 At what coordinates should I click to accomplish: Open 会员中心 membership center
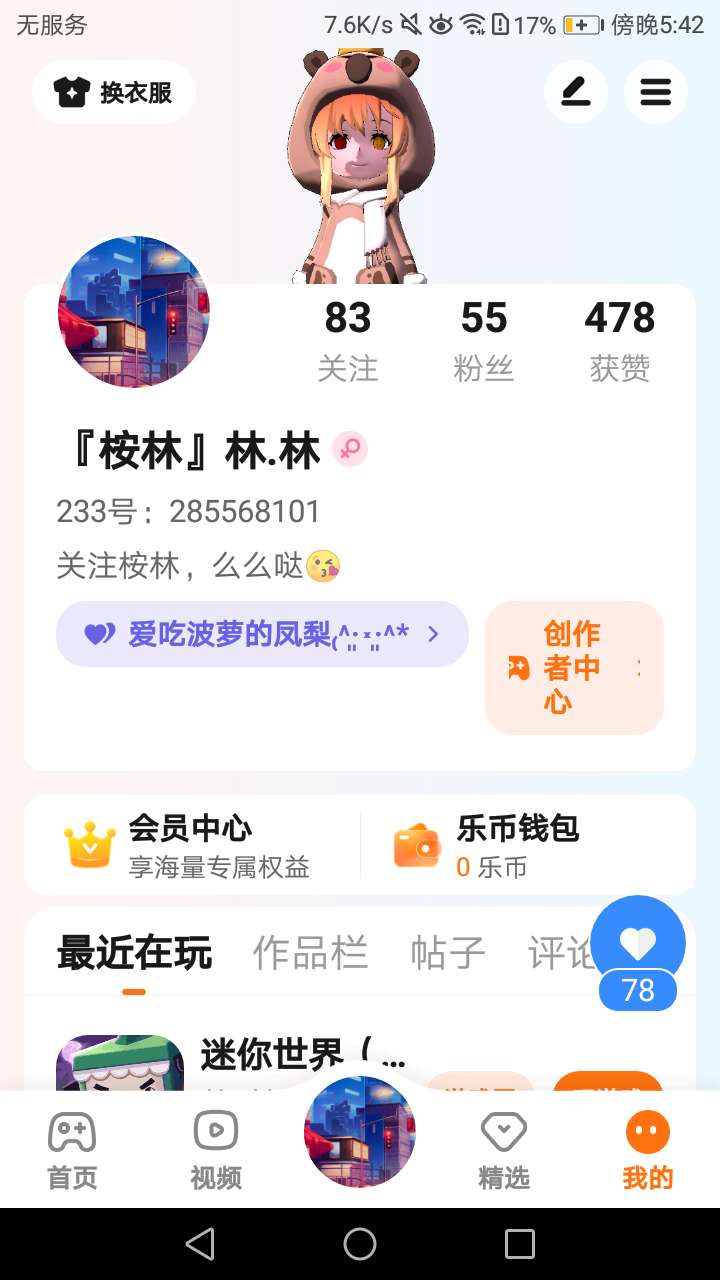click(x=190, y=845)
